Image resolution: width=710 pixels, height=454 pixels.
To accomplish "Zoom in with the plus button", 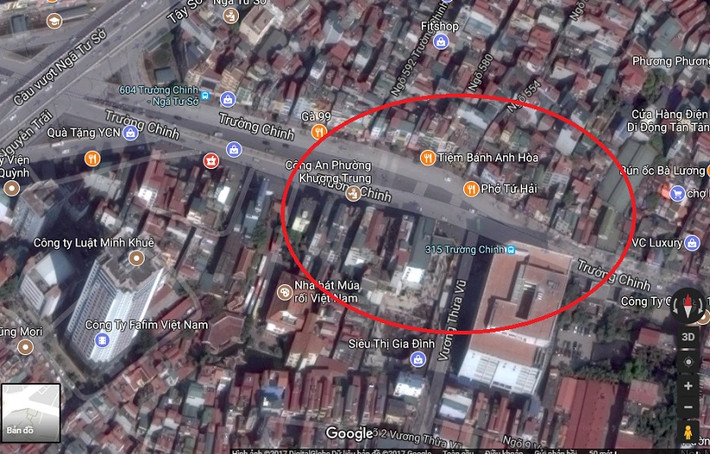I will [x=687, y=386].
